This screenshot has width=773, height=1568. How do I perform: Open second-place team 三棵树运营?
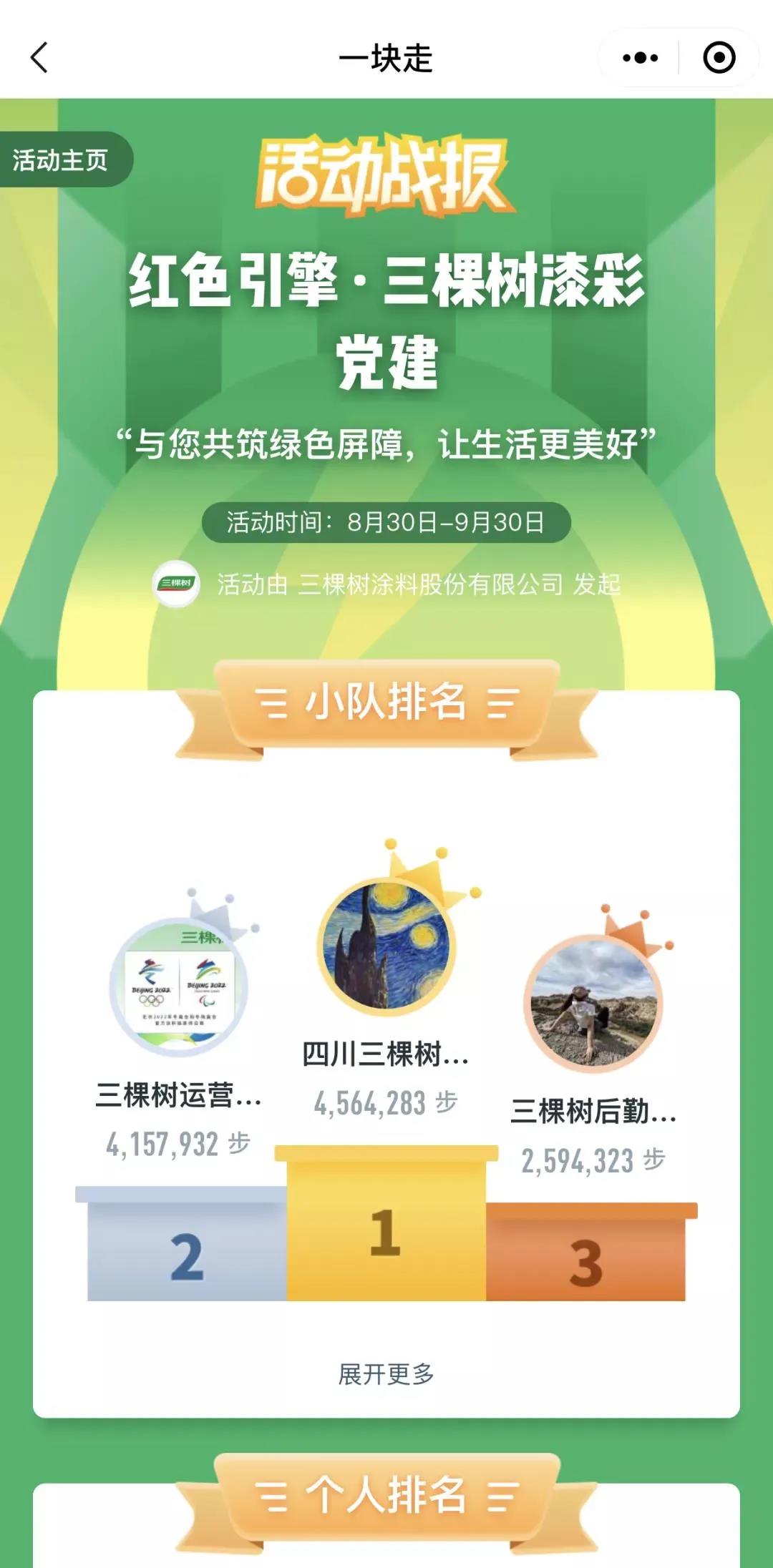tap(179, 989)
